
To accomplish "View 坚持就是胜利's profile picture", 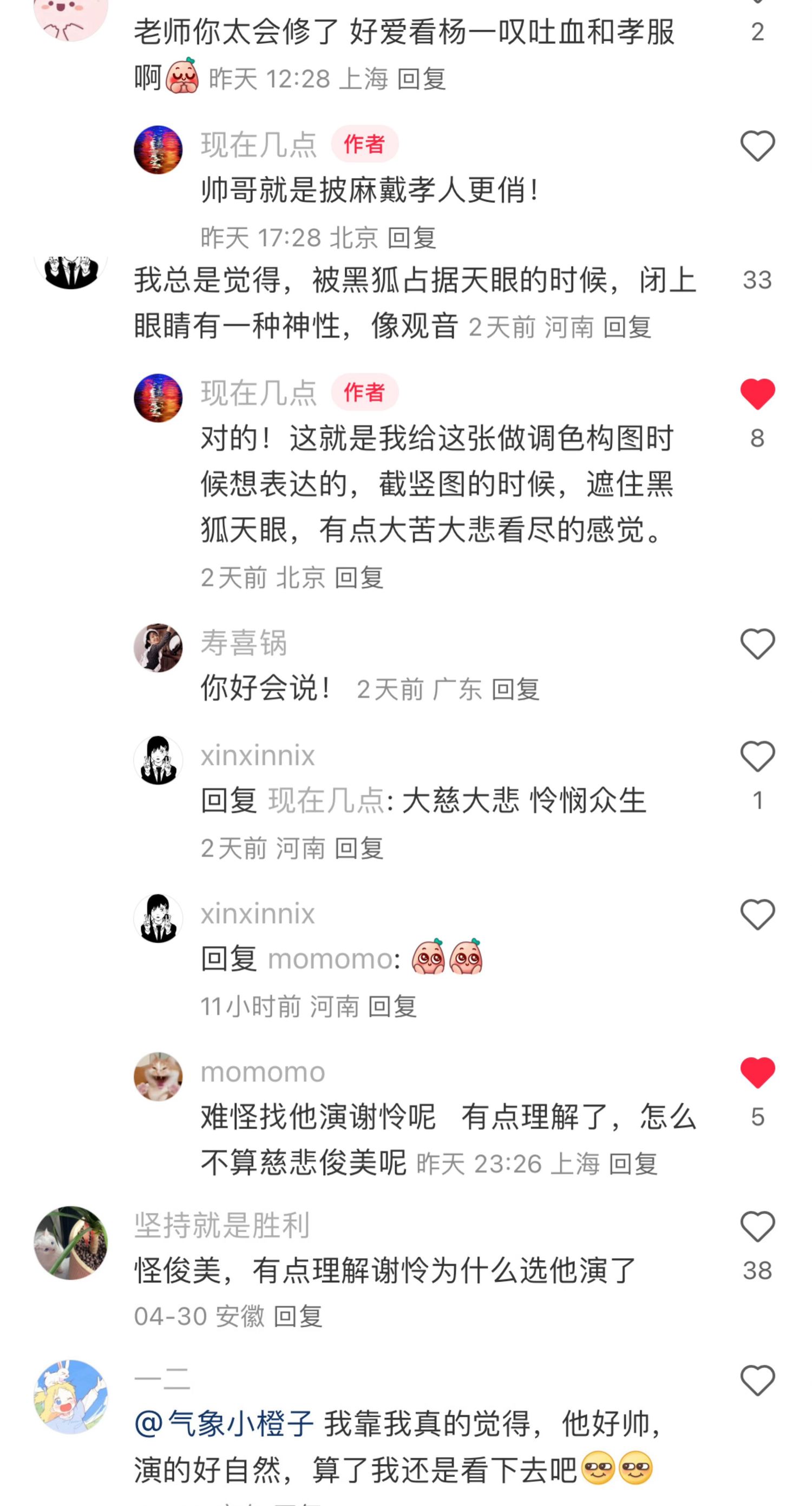I will point(71,1242).
